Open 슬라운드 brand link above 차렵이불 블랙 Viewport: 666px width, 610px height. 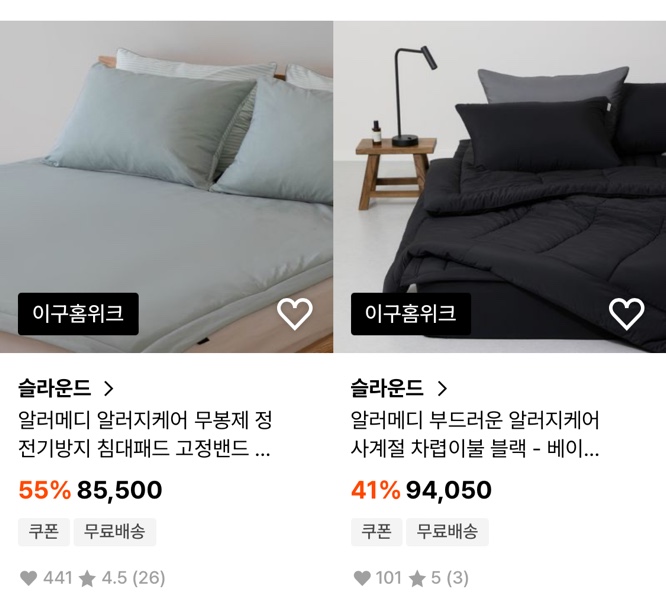[x=398, y=388]
